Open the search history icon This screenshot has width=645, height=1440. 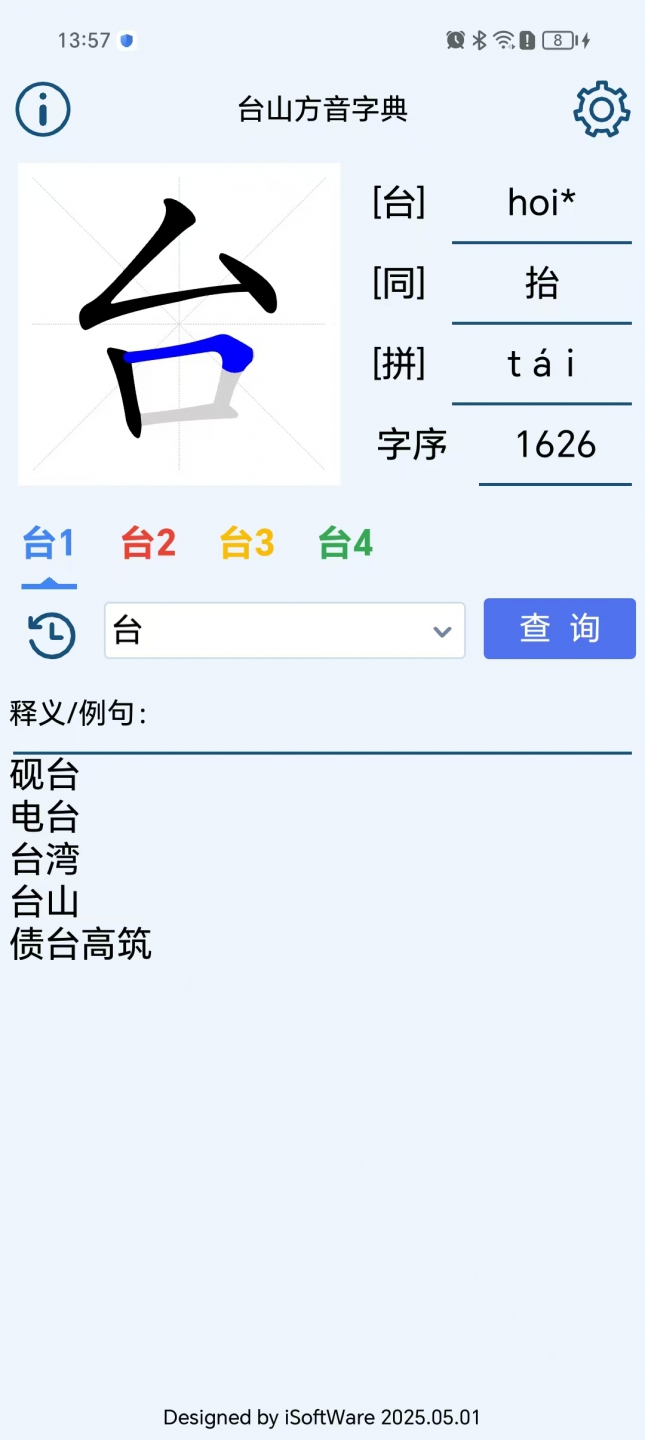point(51,632)
